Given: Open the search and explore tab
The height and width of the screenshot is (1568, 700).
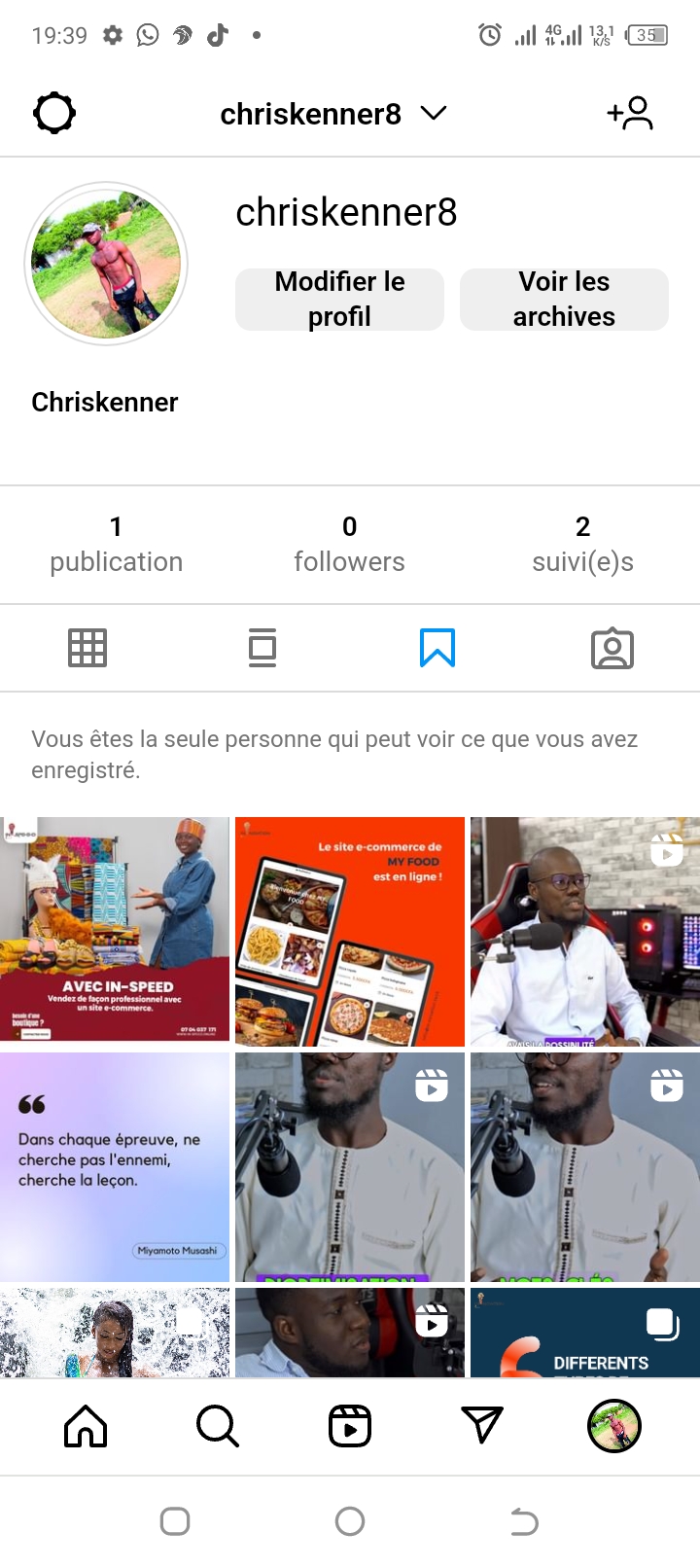Looking at the screenshot, I should (218, 1426).
